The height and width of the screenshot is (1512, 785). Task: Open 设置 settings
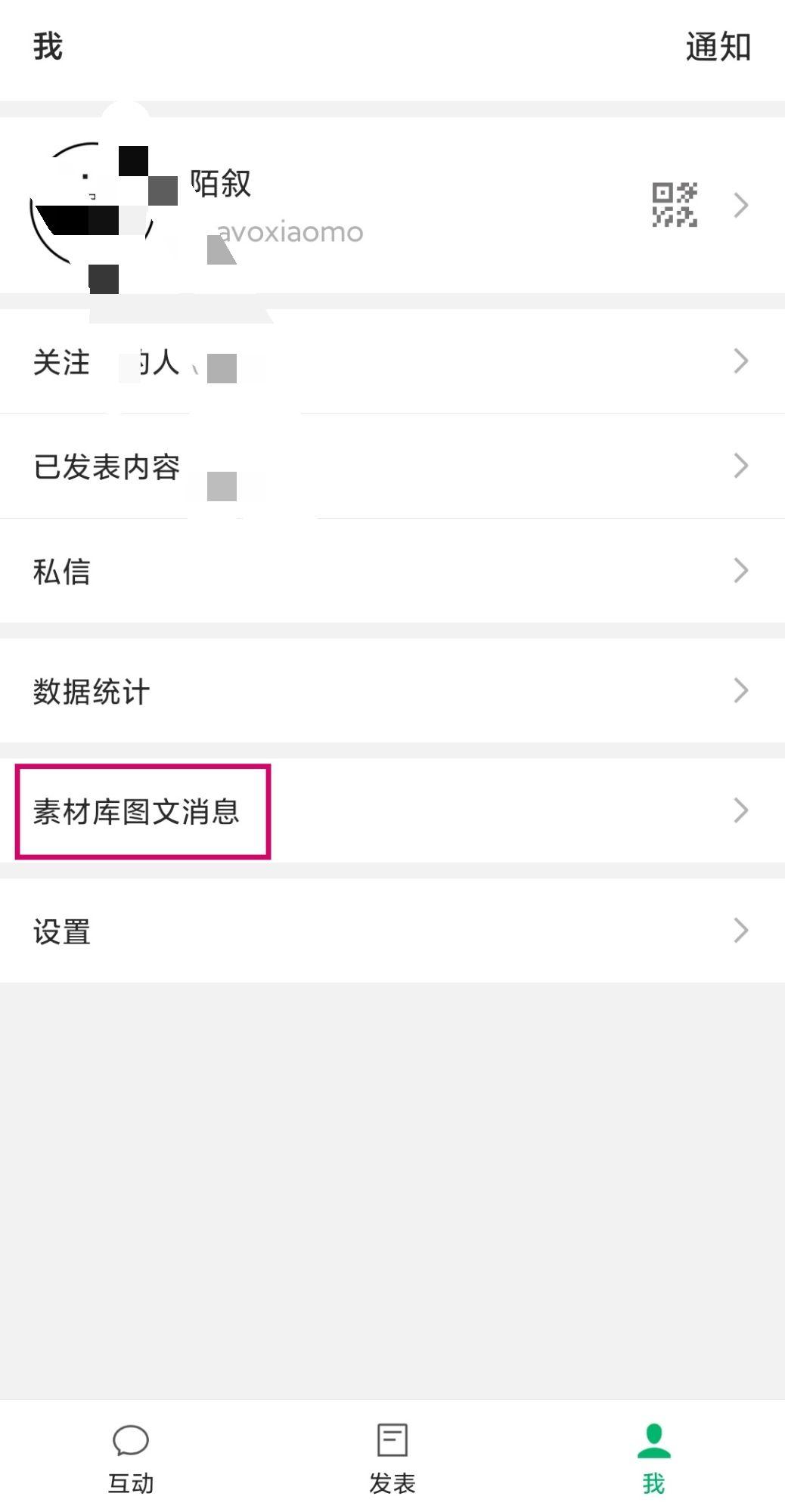coord(392,931)
